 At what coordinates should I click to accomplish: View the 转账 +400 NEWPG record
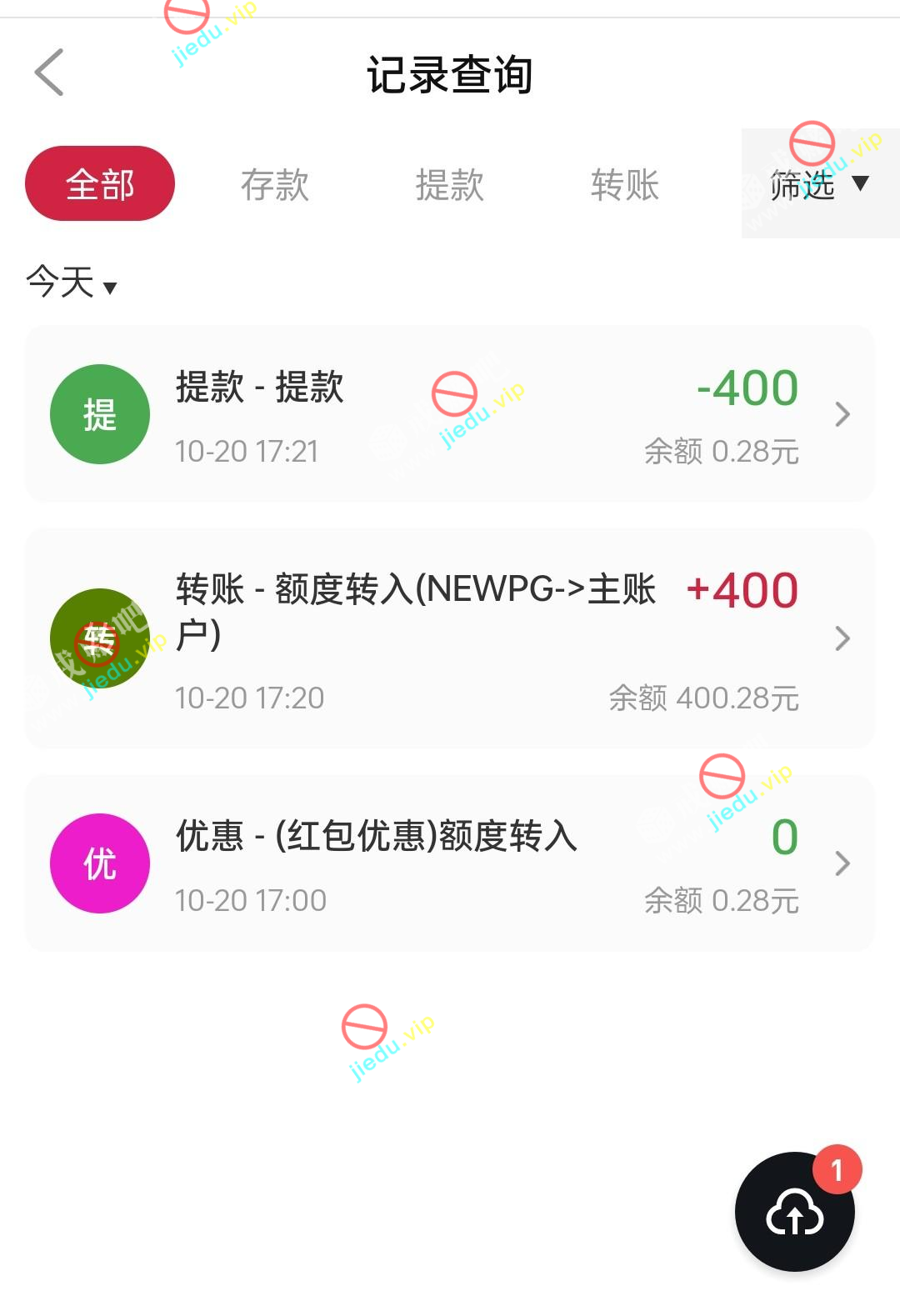[x=450, y=638]
